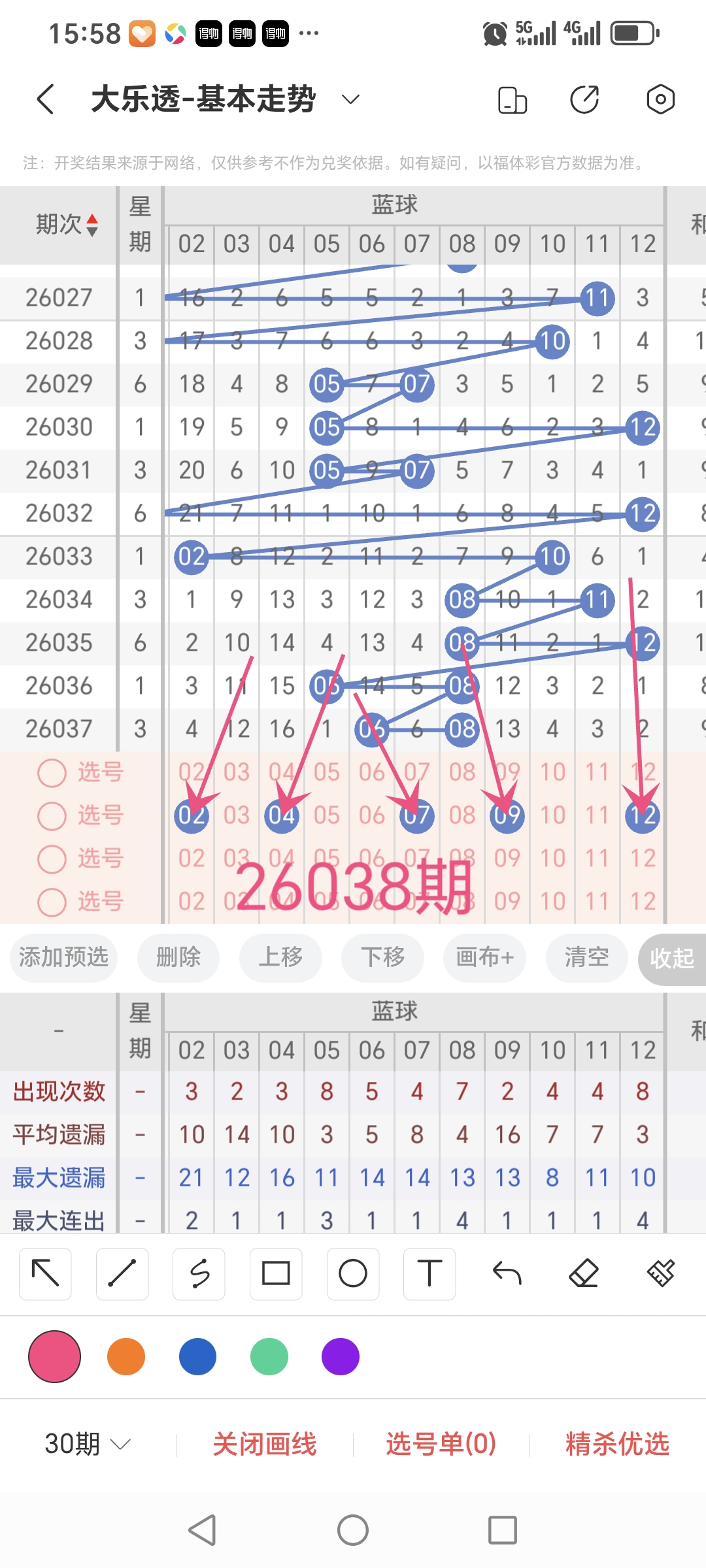Select the straight line drawing tool
The height and width of the screenshot is (1568, 706).
point(122,1273)
